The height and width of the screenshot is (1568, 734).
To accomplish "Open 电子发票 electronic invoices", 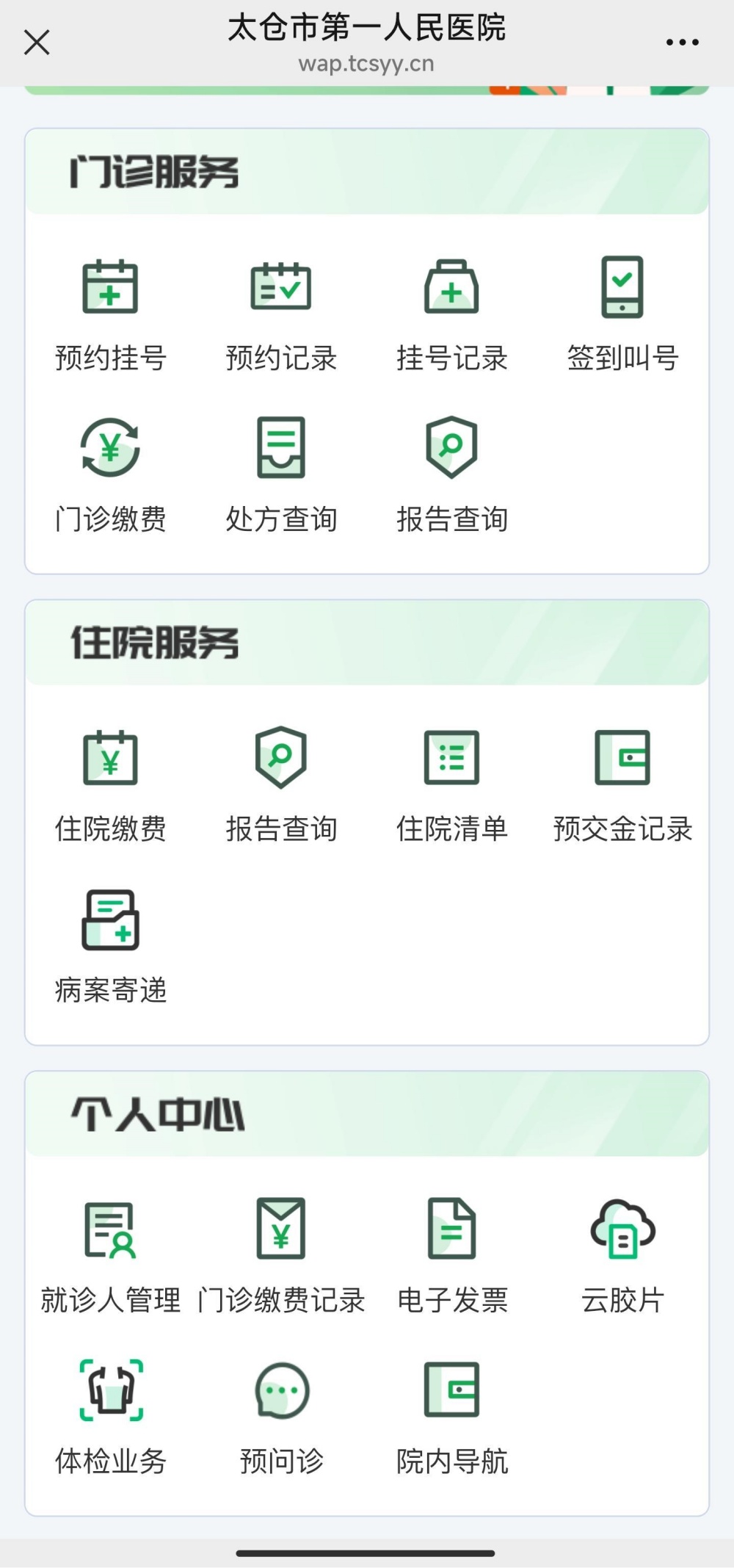I will point(452,1256).
